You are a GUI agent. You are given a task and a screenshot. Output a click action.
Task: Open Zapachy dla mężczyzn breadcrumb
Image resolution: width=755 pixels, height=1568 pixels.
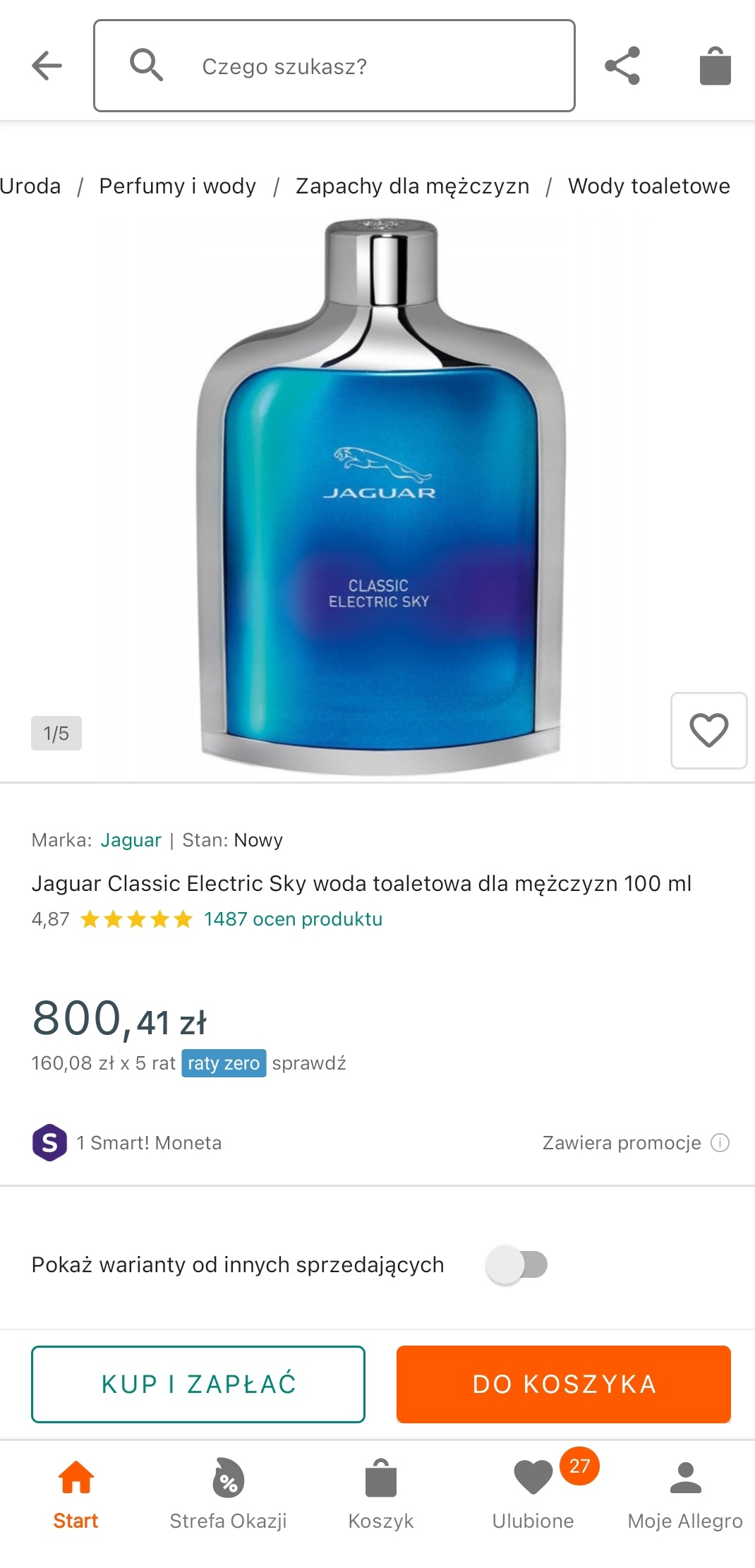point(412,186)
